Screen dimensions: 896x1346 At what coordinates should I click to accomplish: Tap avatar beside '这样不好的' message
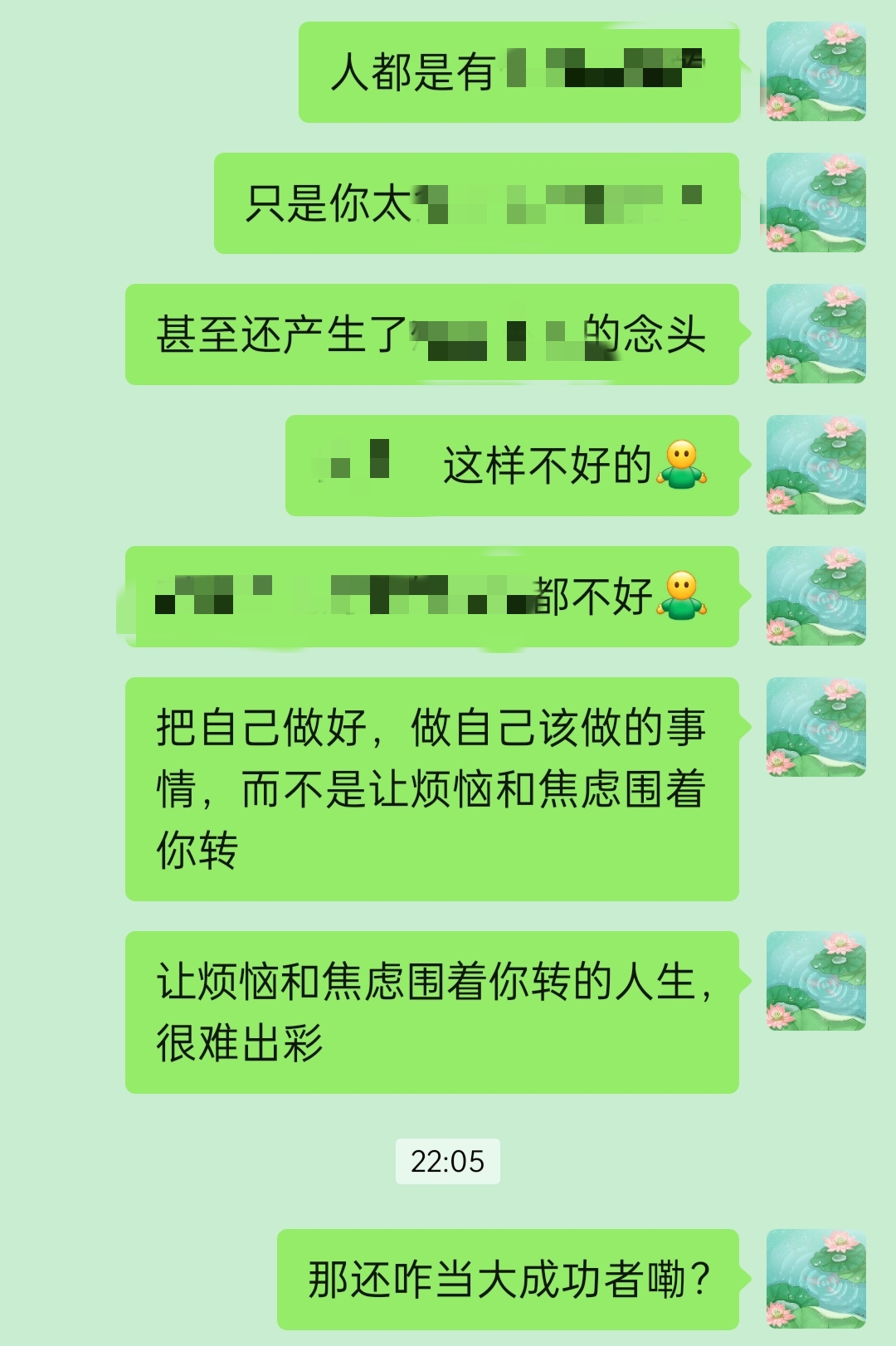[x=816, y=465]
